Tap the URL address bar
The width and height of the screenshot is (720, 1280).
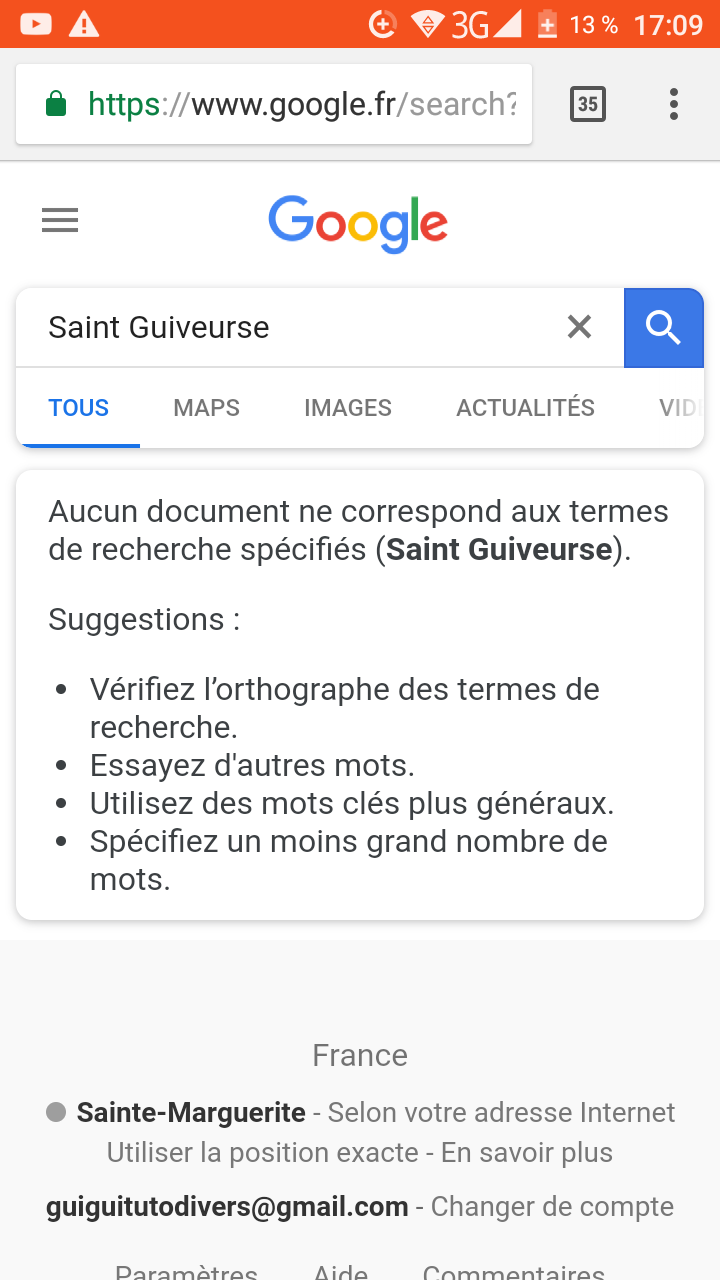point(274,104)
